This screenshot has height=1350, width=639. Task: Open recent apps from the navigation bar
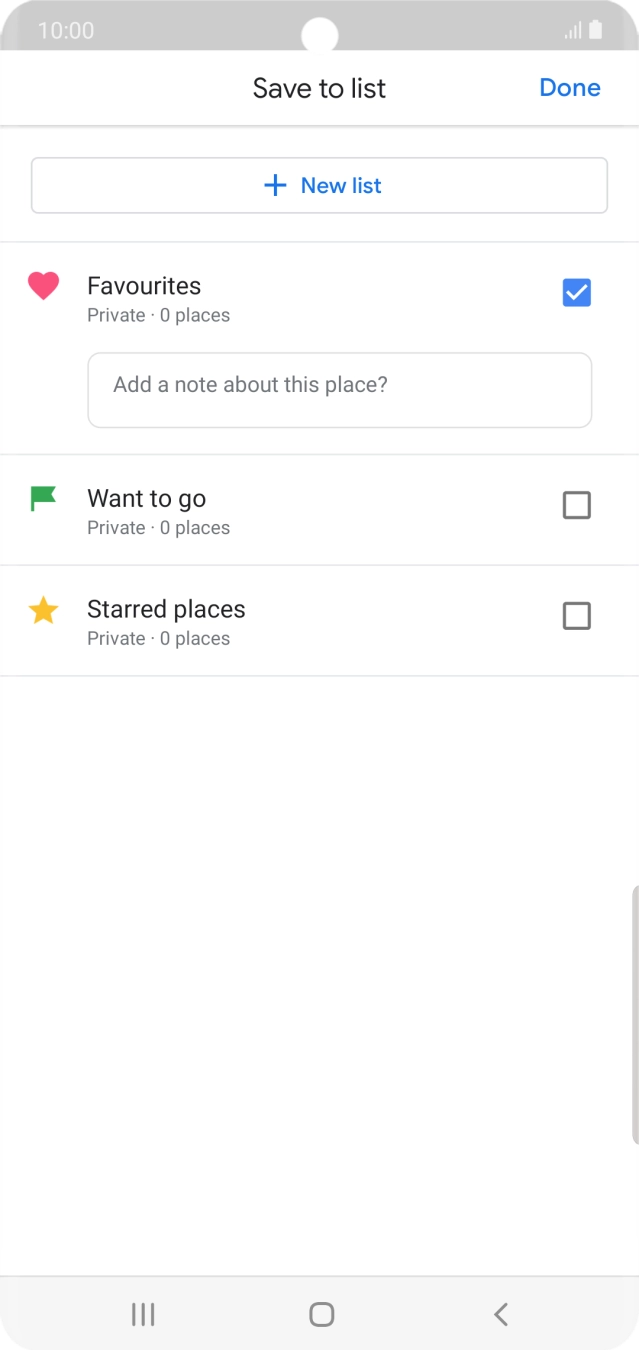(x=143, y=1314)
